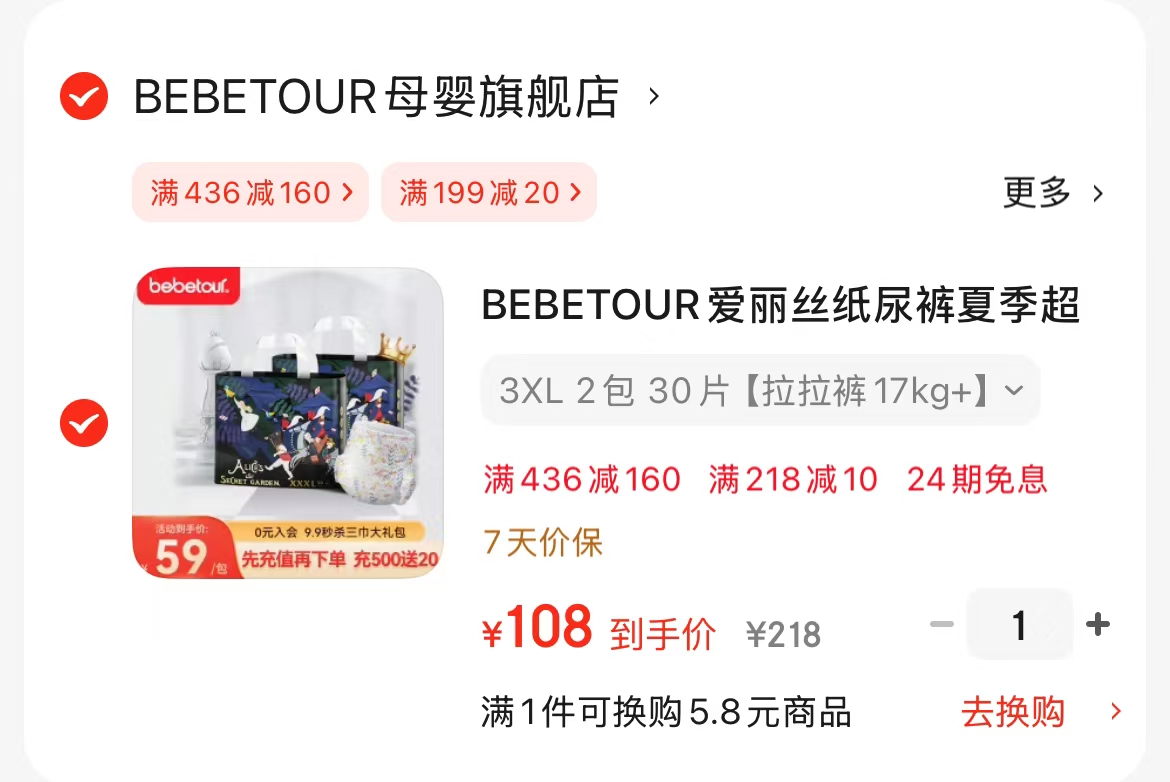This screenshot has height=782, width=1170.
Task: Open the BEBETOUR diaper product image
Action: (288, 423)
